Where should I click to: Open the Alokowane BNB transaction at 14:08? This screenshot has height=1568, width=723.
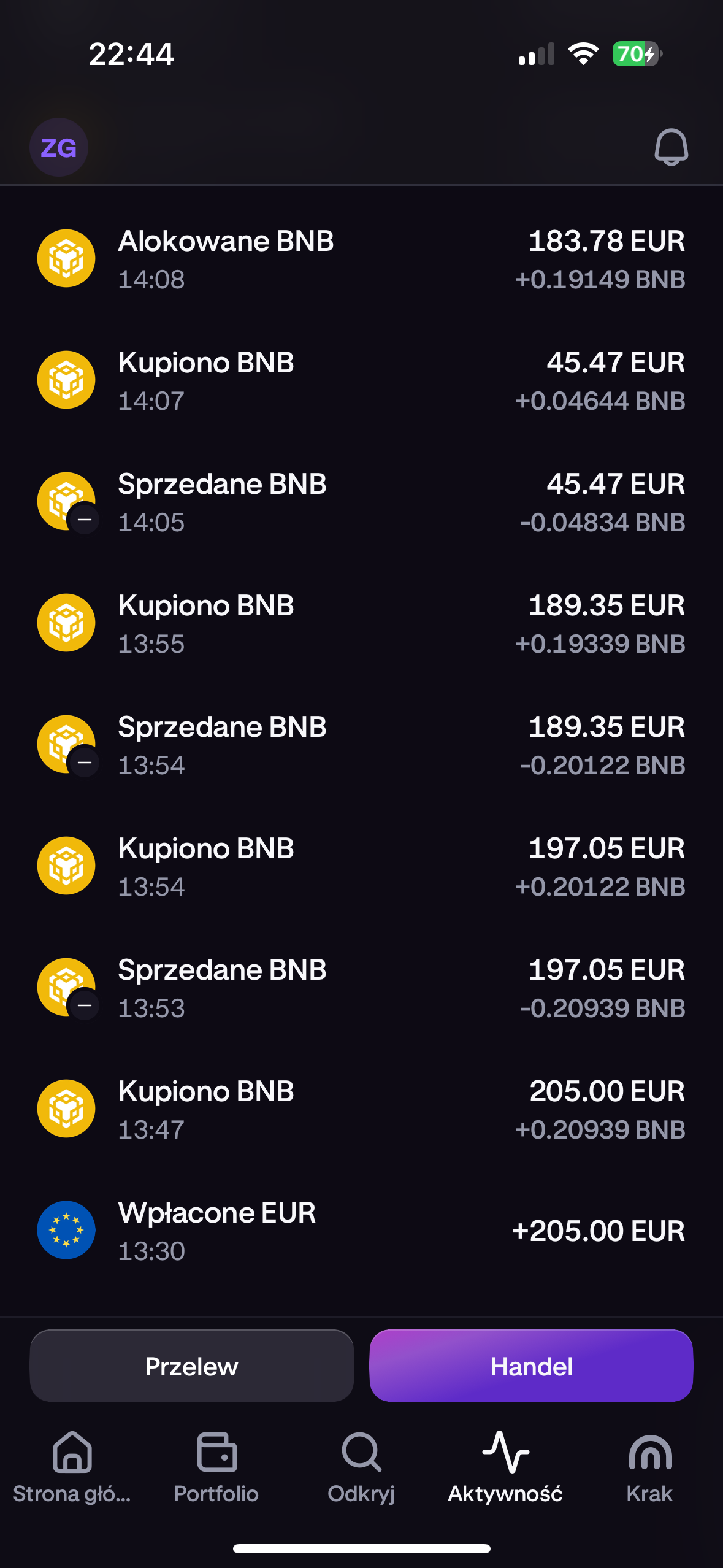361,259
